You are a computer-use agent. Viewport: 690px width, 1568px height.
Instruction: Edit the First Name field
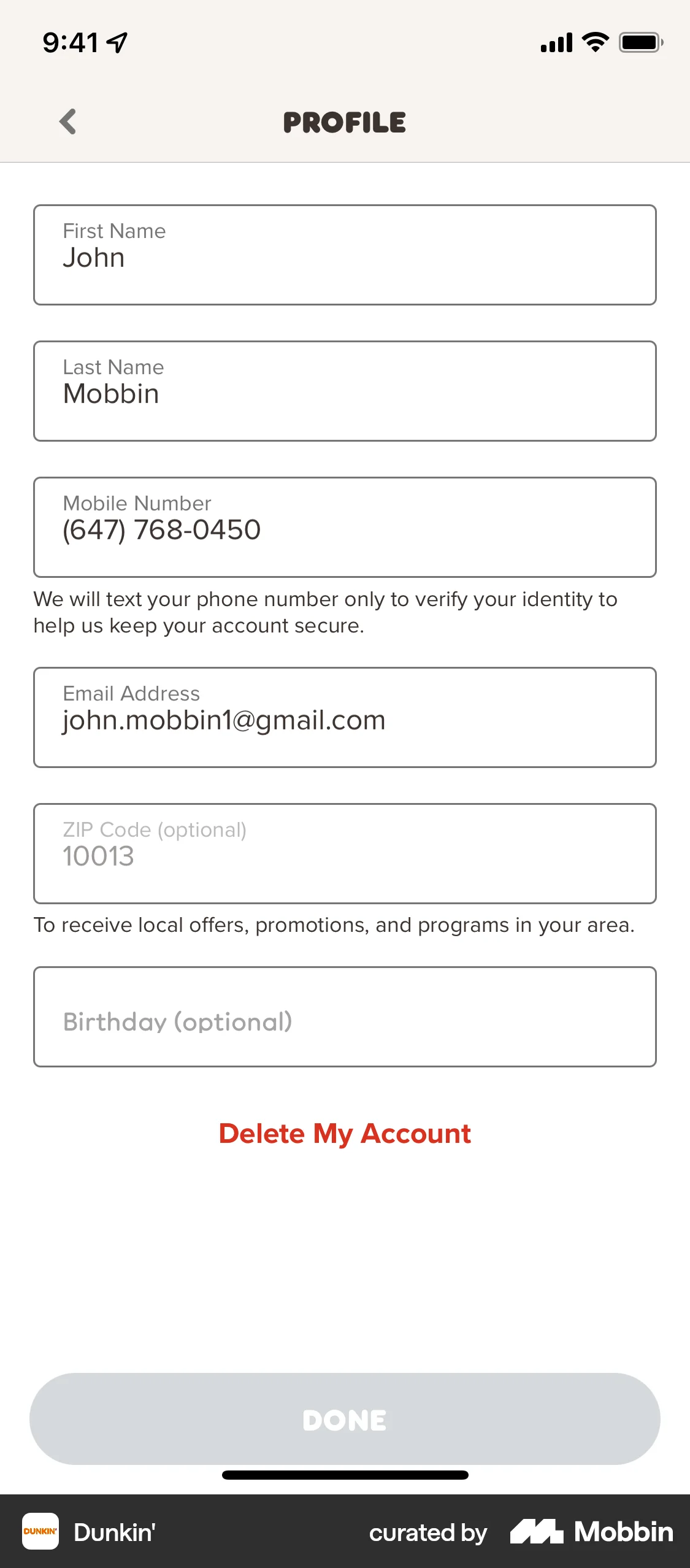pos(345,255)
